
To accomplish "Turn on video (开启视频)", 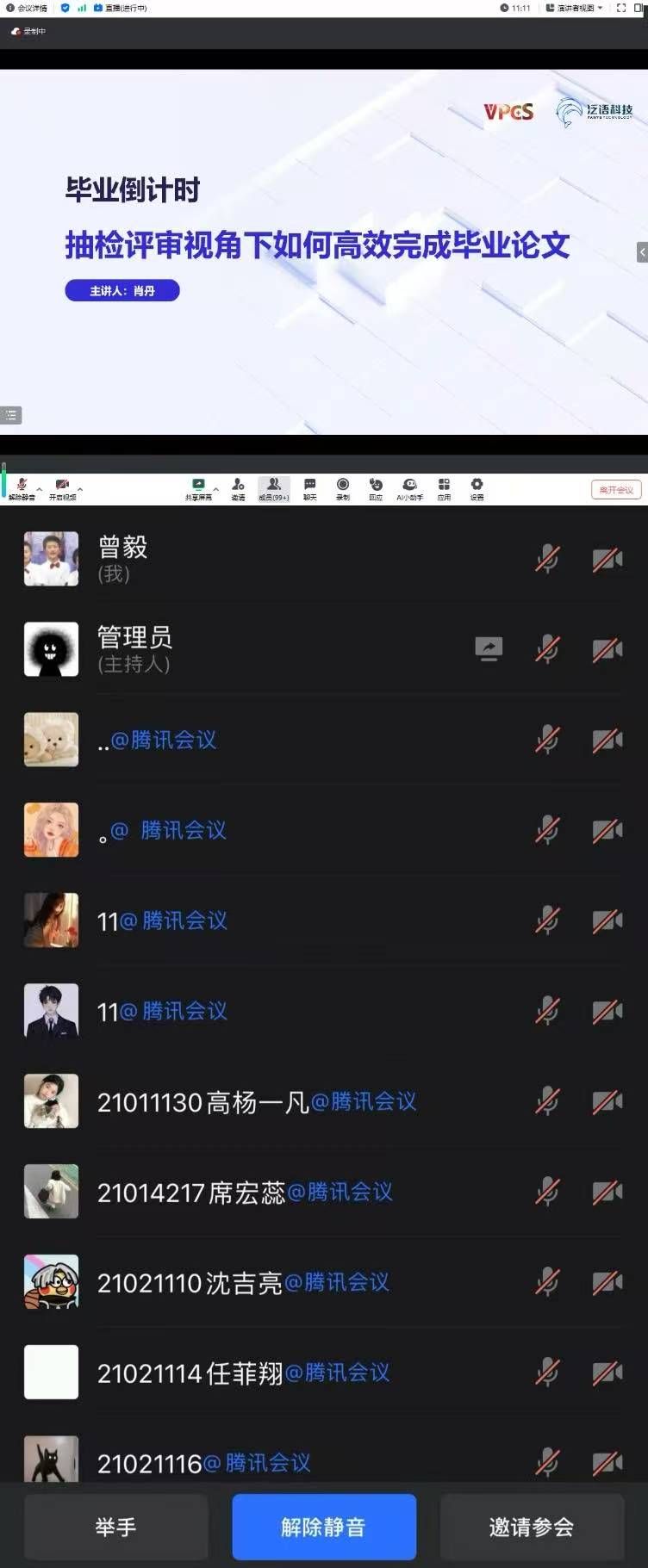I will click(x=62, y=488).
